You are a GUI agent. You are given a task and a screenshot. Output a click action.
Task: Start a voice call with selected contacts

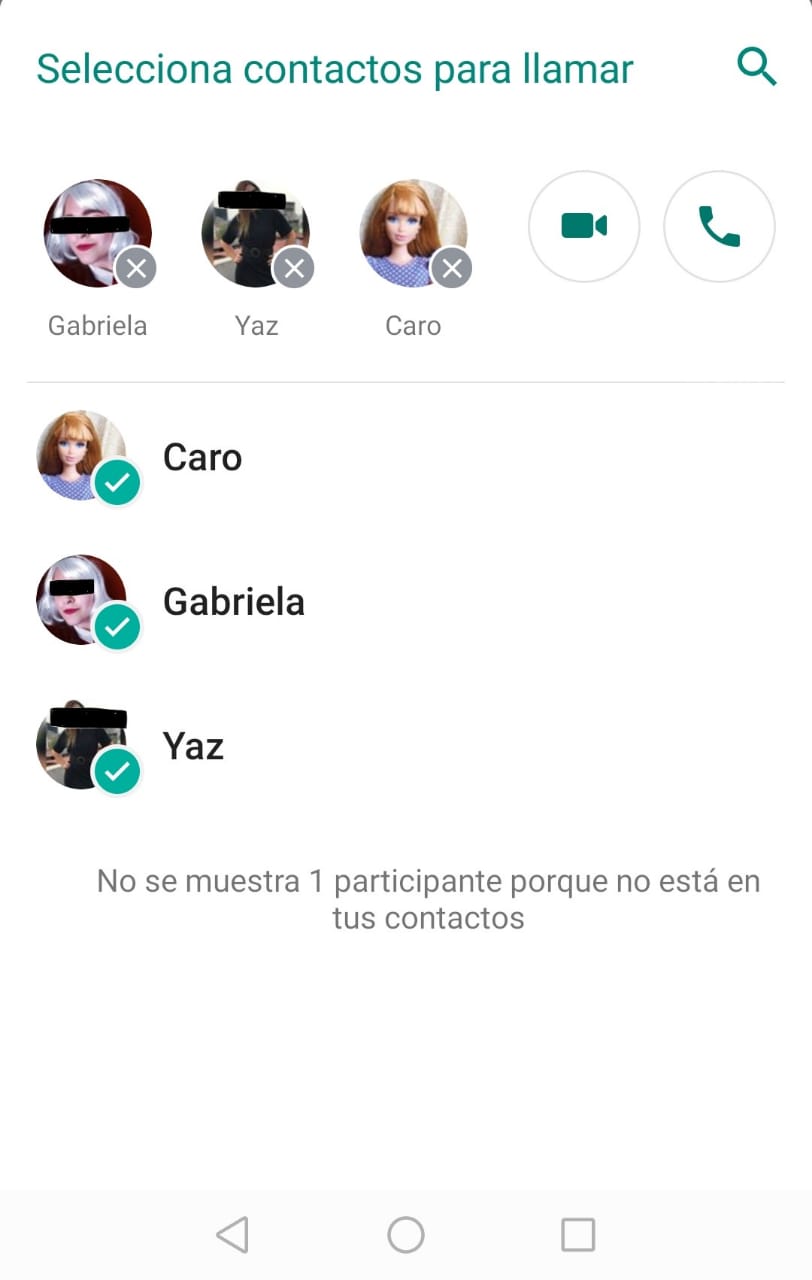719,226
